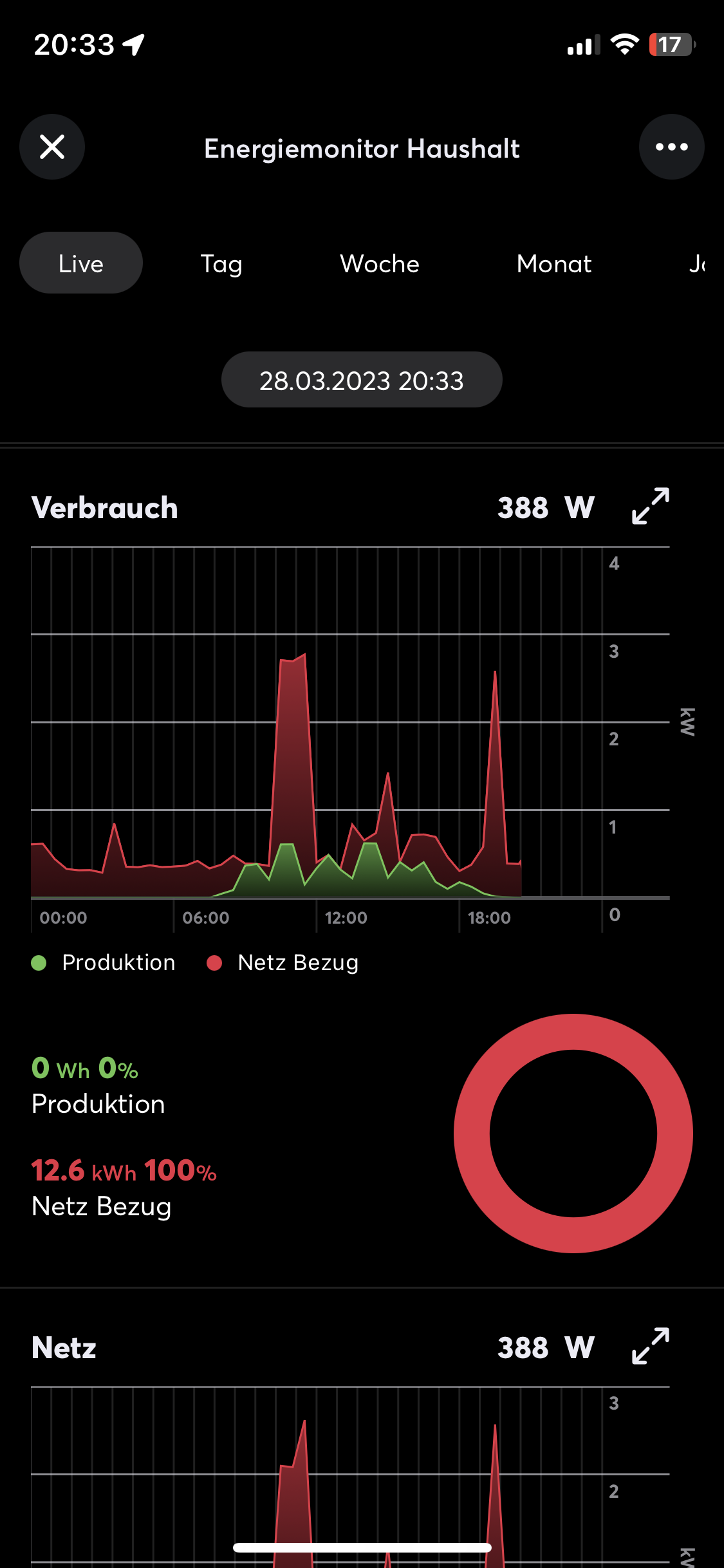Switch to the Woche view
The image size is (724, 1568).
[380, 264]
